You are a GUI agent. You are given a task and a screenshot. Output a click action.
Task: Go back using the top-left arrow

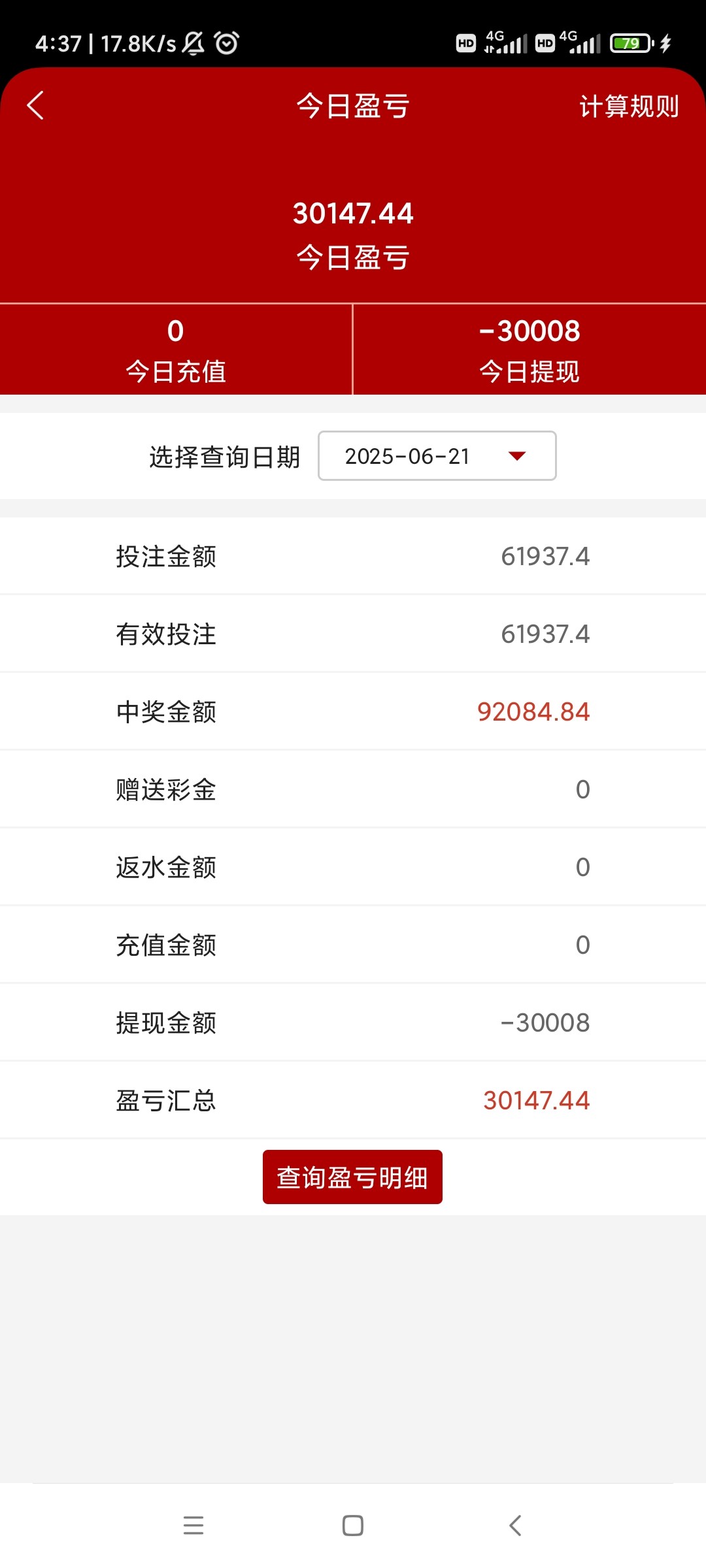[x=35, y=106]
